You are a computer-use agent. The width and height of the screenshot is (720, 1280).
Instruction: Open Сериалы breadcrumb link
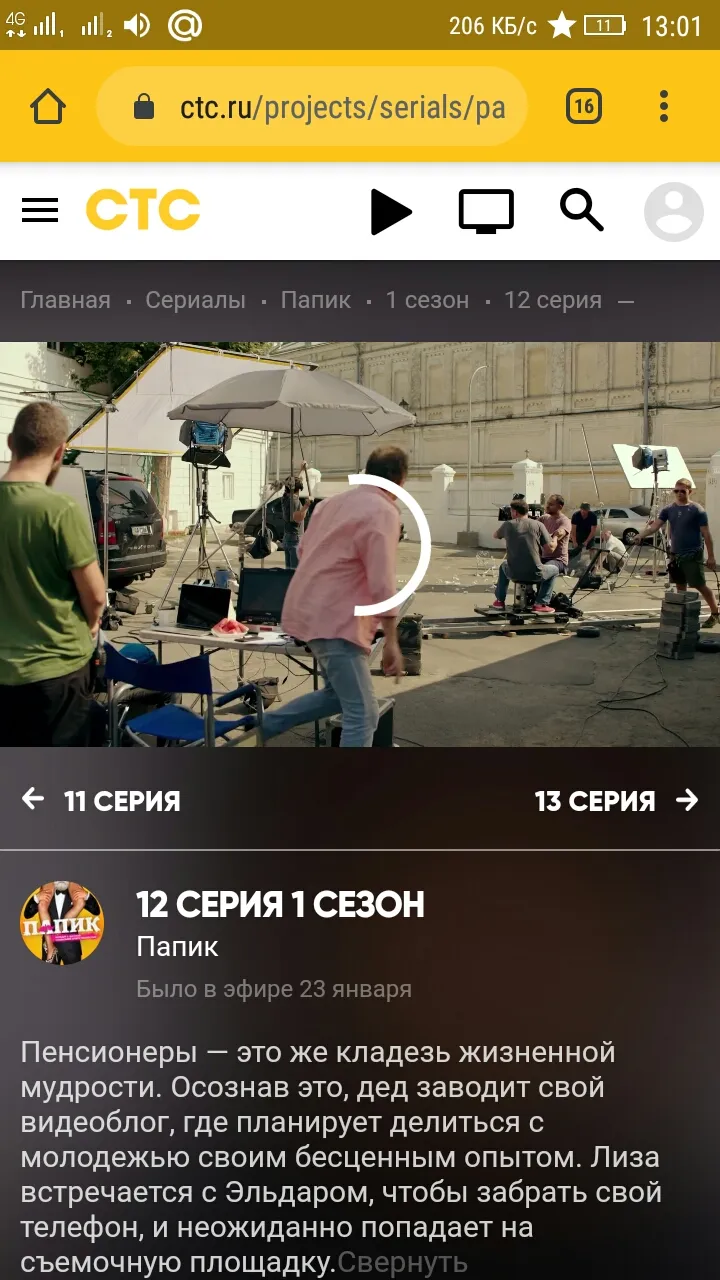click(x=195, y=300)
